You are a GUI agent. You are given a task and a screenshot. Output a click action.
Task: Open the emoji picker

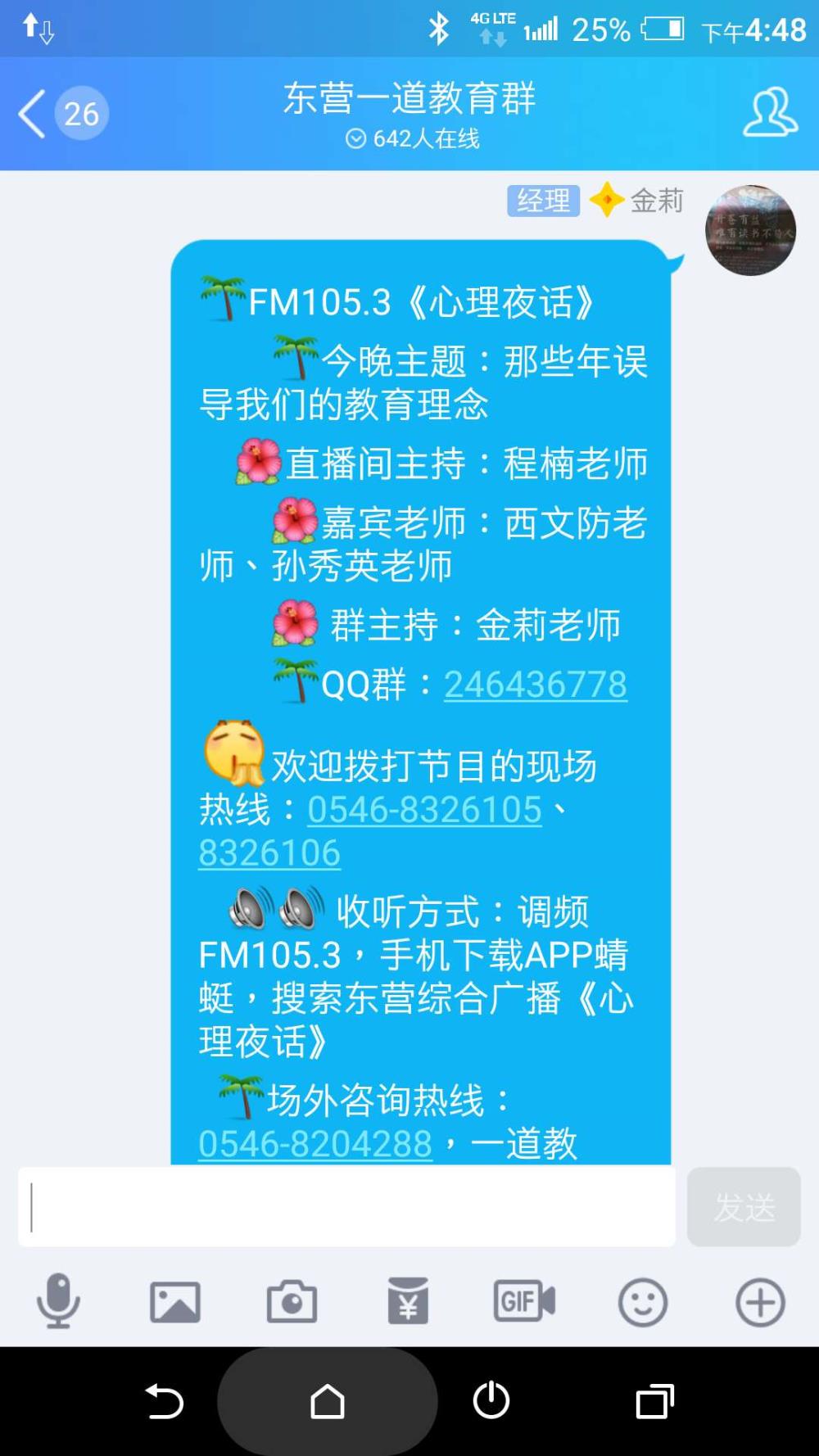click(x=643, y=1301)
